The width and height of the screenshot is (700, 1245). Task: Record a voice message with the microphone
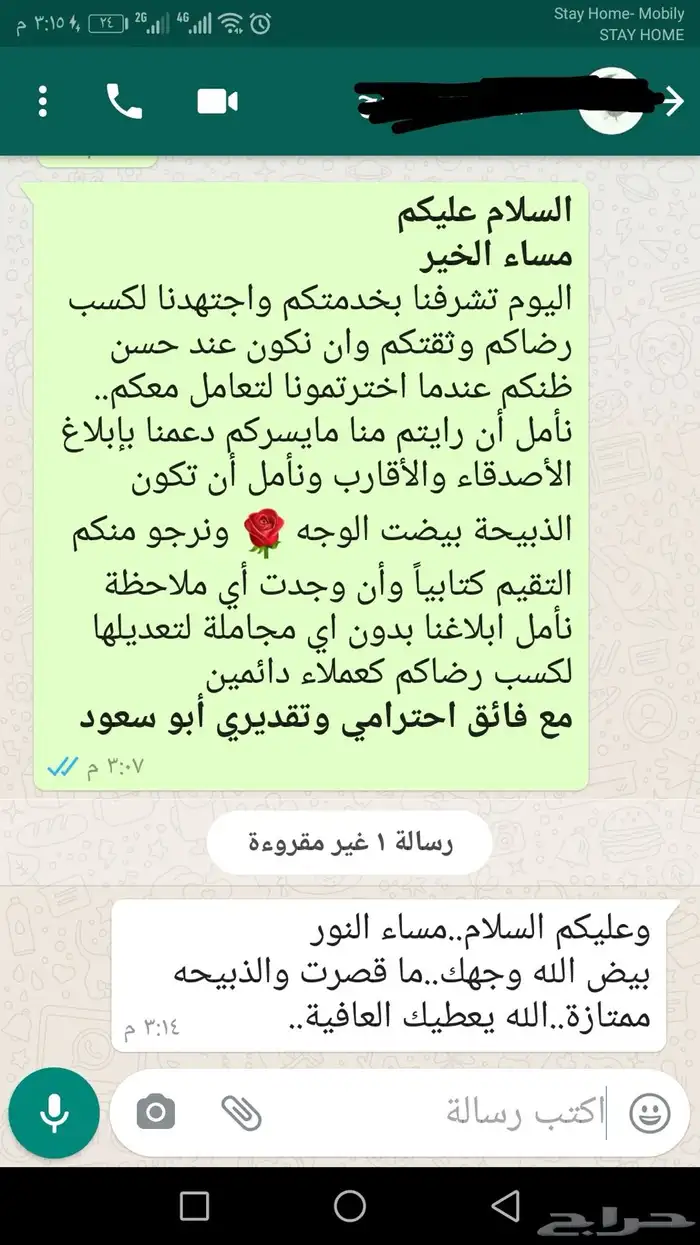[x=54, y=1111]
